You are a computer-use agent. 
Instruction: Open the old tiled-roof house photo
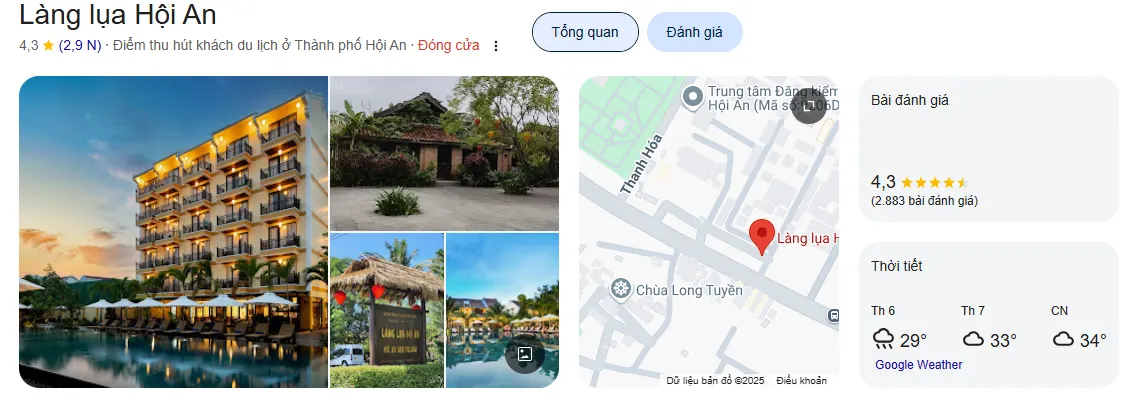(x=444, y=153)
